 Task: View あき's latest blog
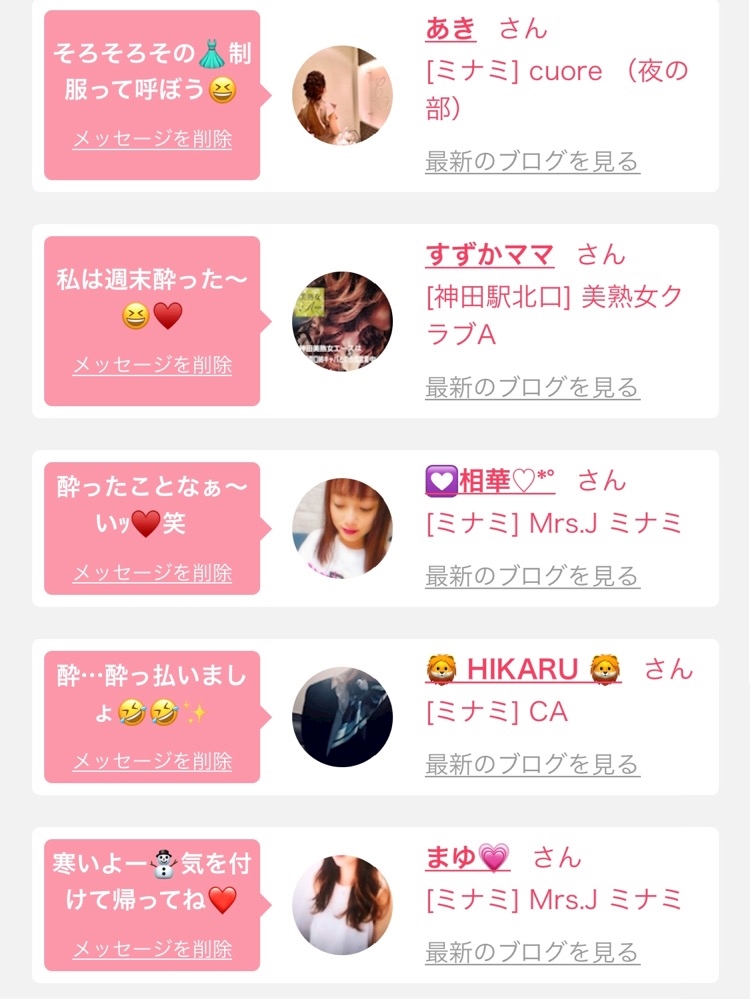pyautogui.click(x=533, y=161)
